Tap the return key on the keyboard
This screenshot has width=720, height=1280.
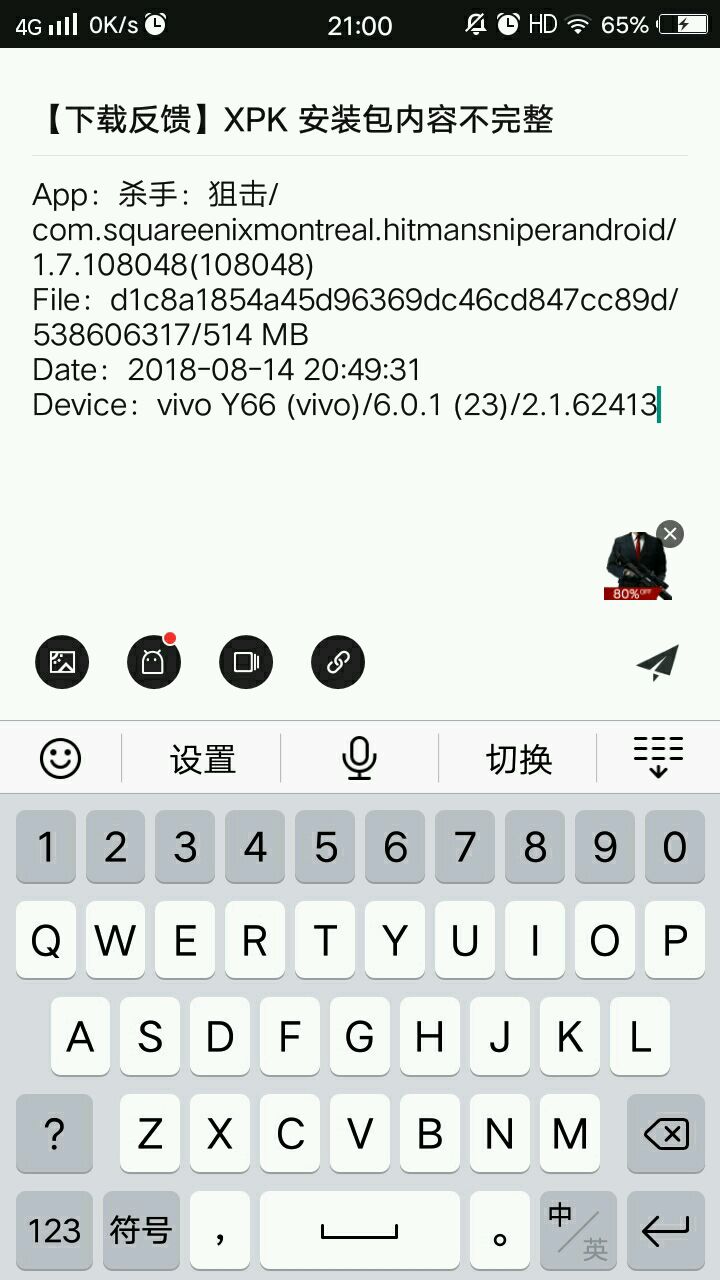pos(665,1230)
